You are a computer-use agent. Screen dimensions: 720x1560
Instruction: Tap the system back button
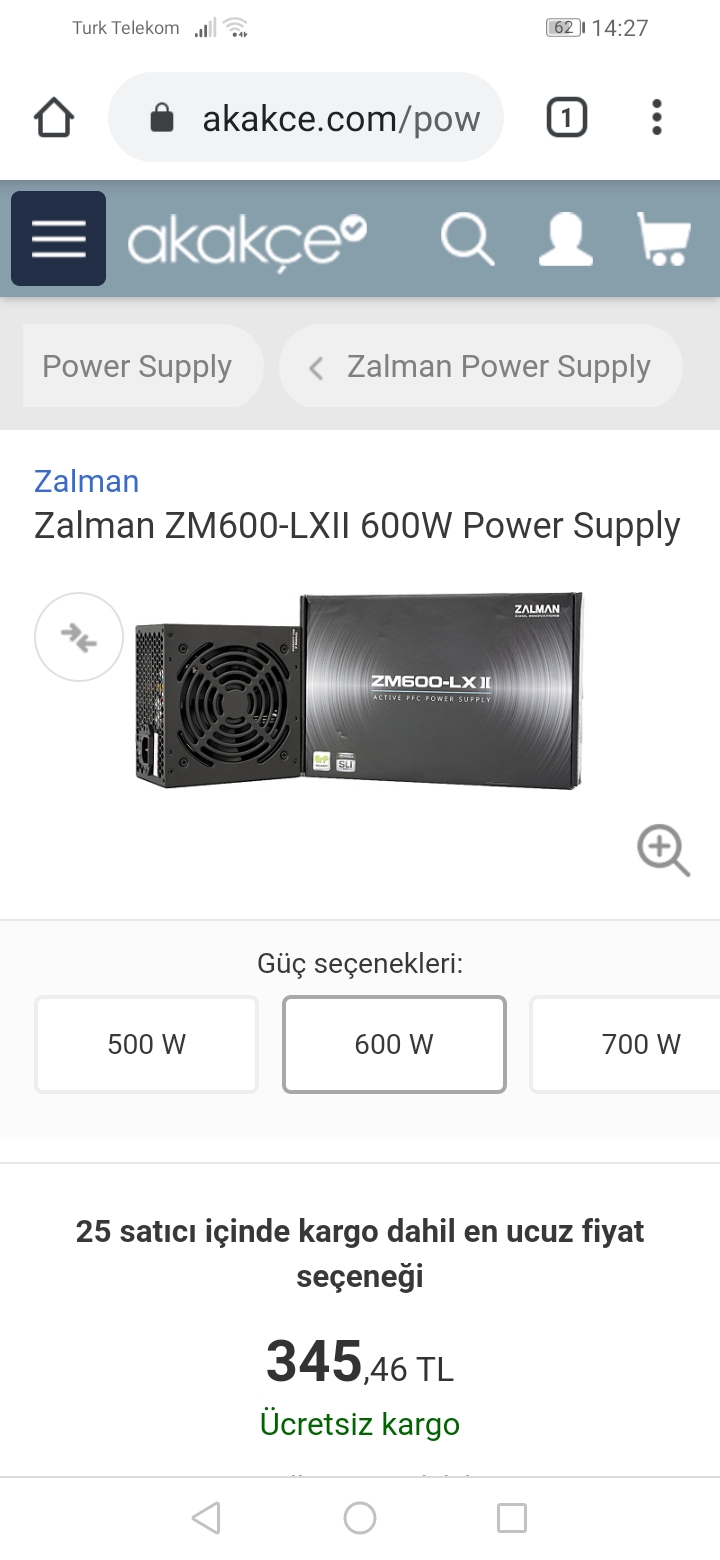[206, 1518]
